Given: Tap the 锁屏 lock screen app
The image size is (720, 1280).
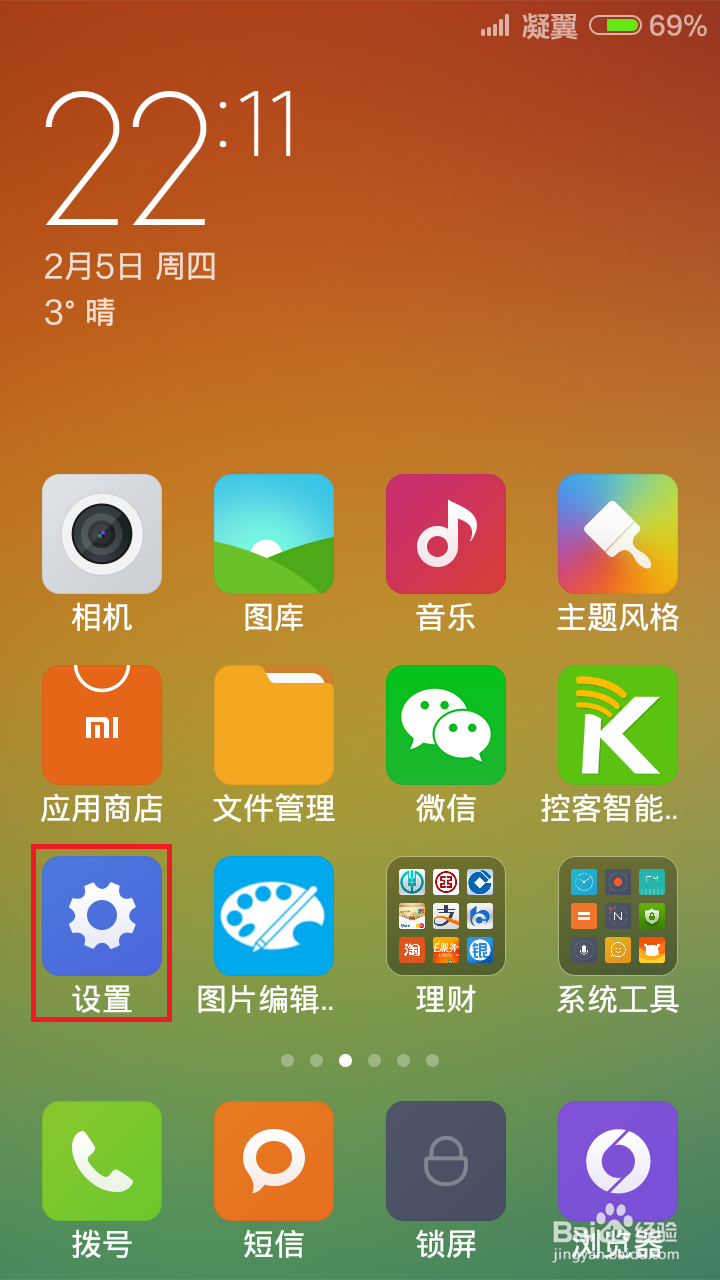Looking at the screenshot, I should tap(445, 1161).
